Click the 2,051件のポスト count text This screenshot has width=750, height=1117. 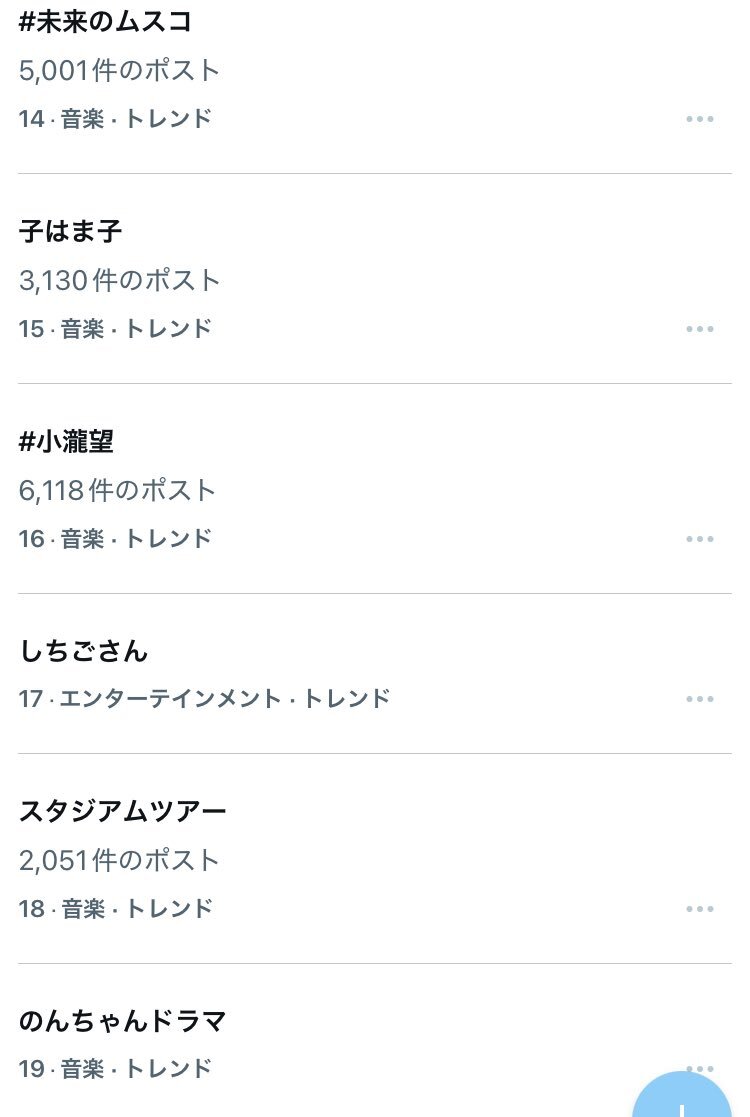[x=119, y=861]
